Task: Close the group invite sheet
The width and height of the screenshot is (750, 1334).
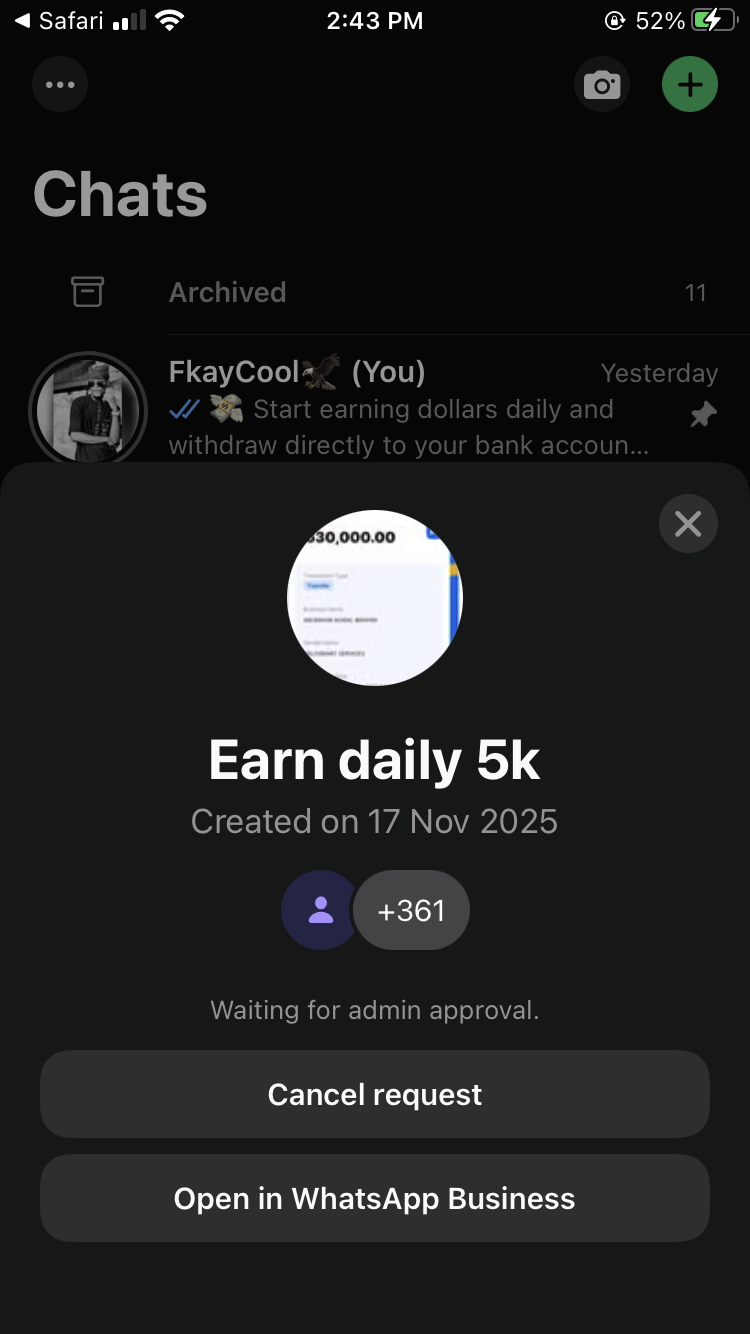Action: coord(688,523)
